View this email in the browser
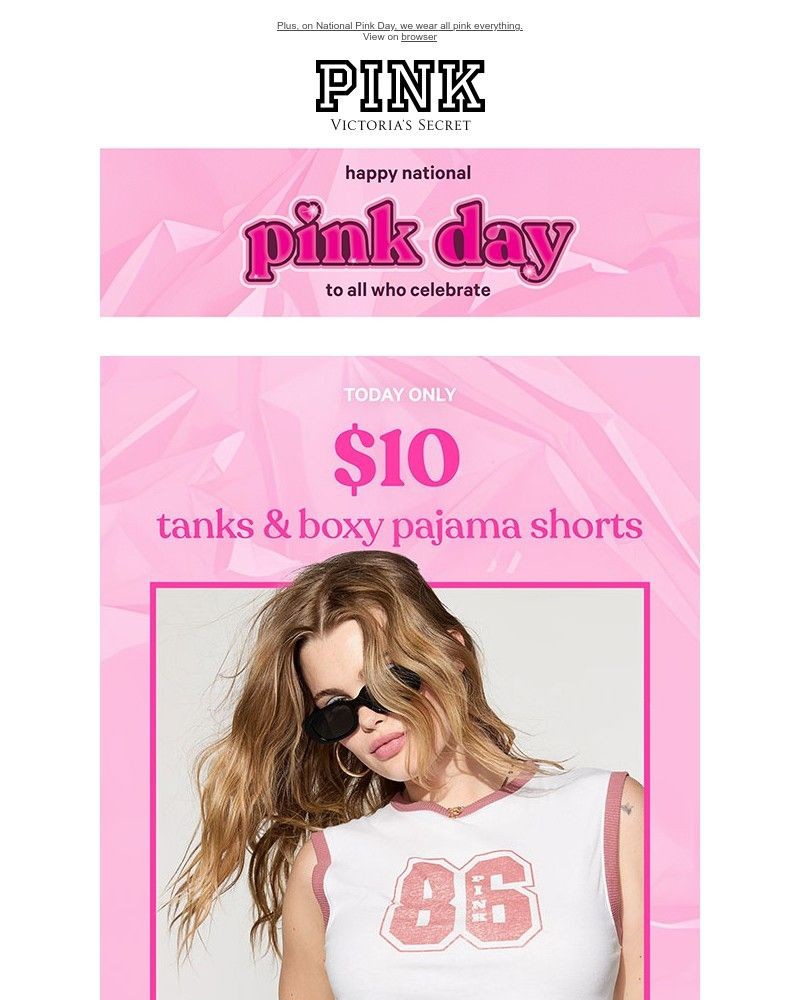Screen dimensions: 800x1000 (418, 37)
